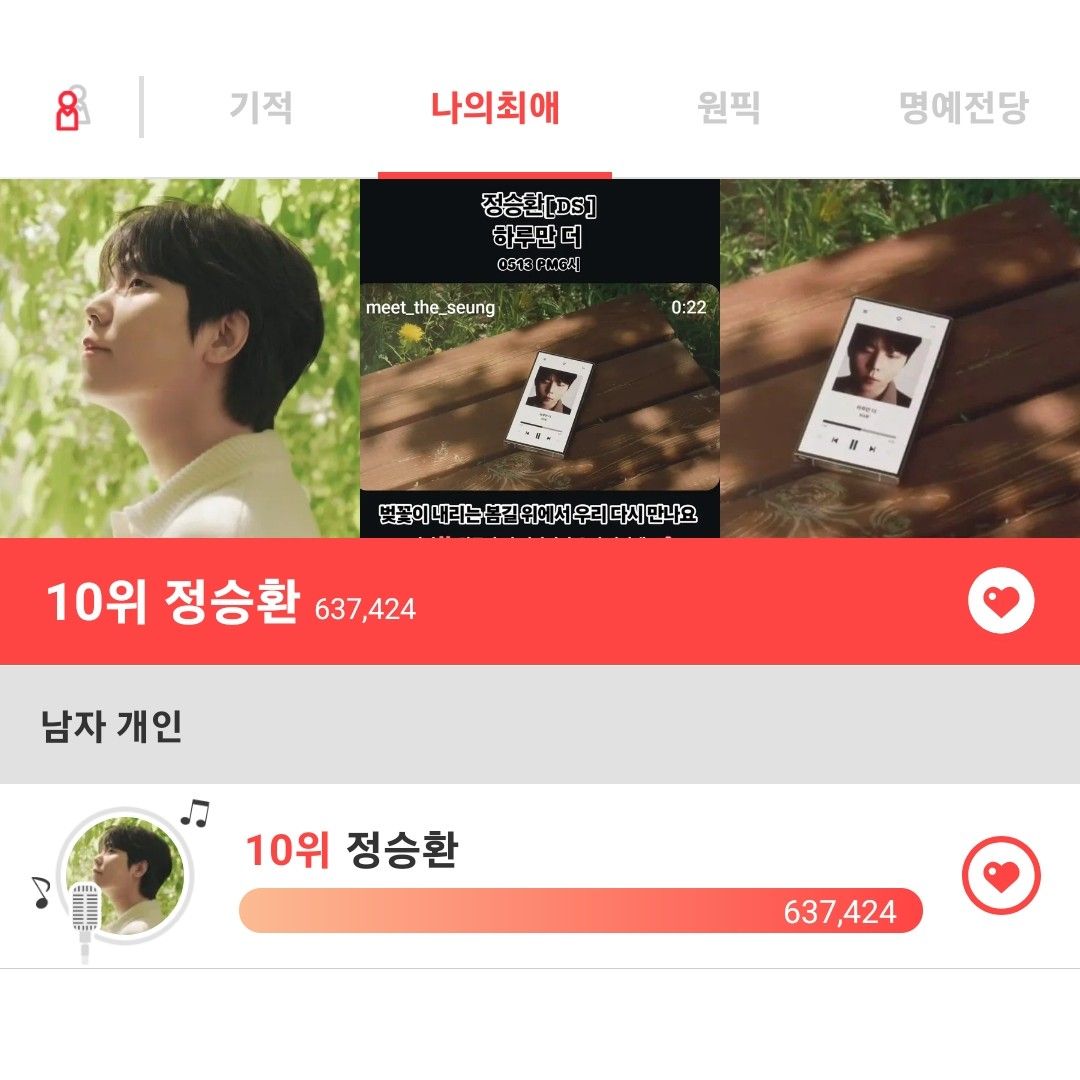Tap the heart in the red banner

(1001, 601)
